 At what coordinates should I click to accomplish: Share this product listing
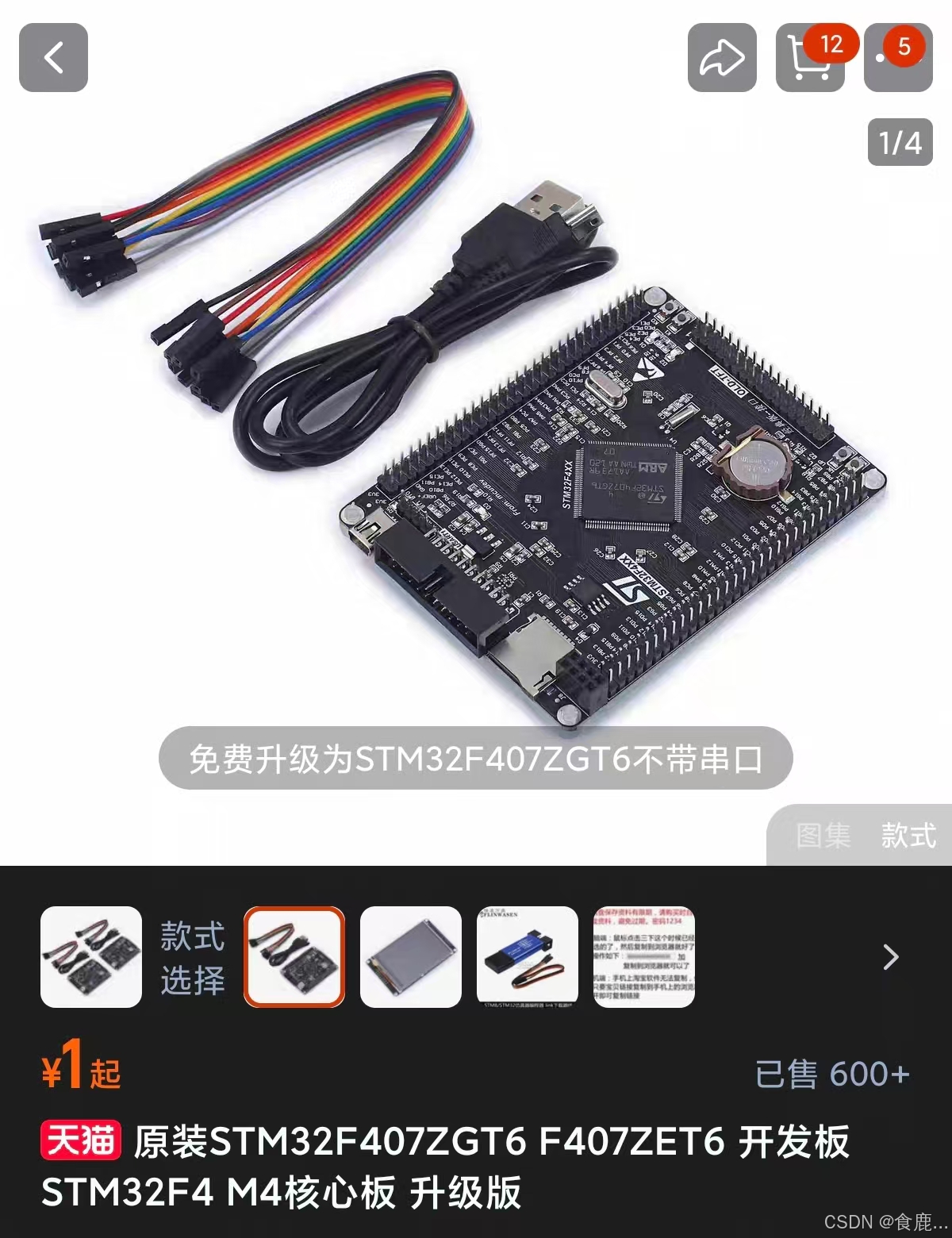tap(721, 58)
